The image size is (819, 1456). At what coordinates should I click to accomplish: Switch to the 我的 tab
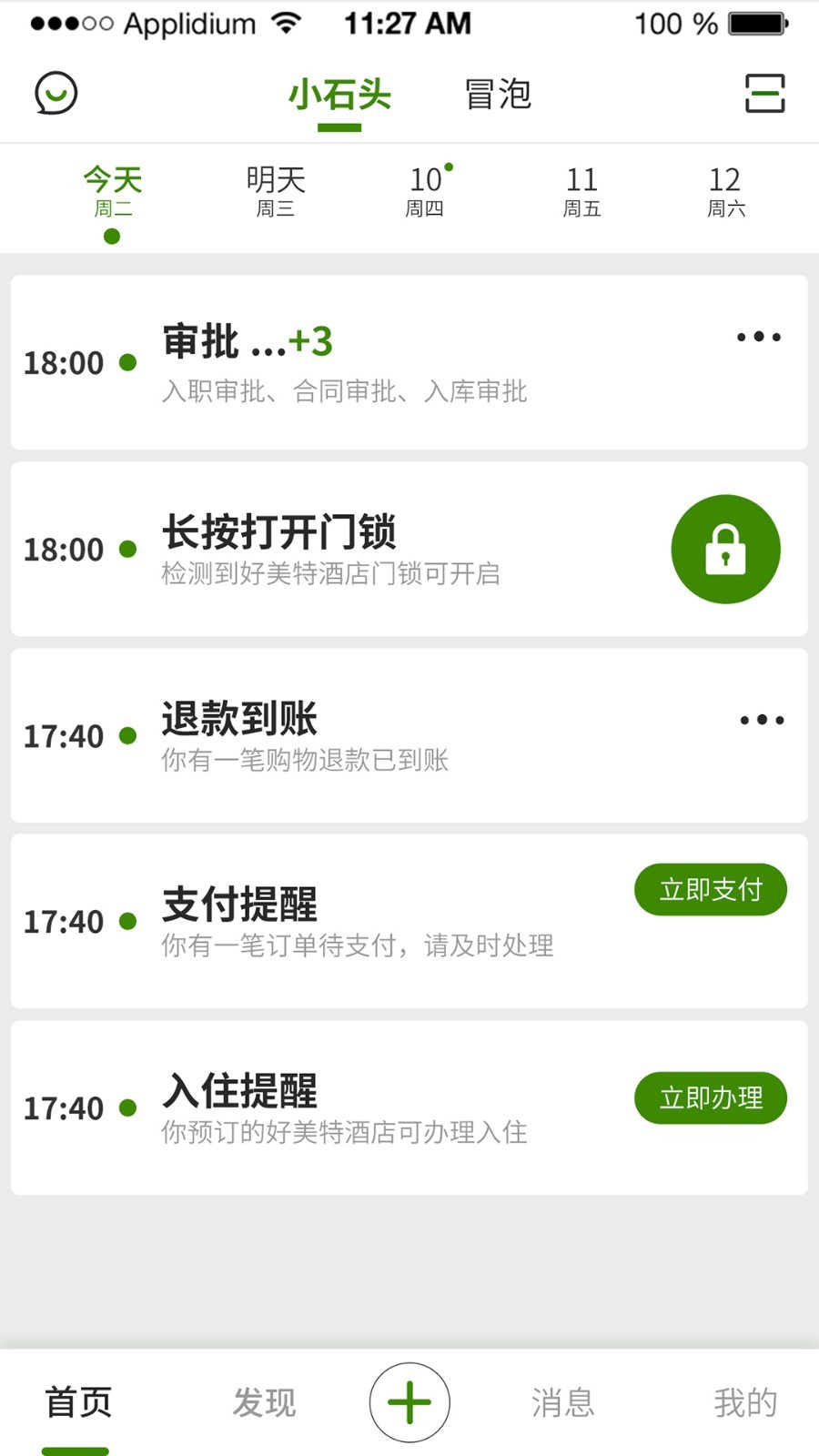pos(745,1402)
